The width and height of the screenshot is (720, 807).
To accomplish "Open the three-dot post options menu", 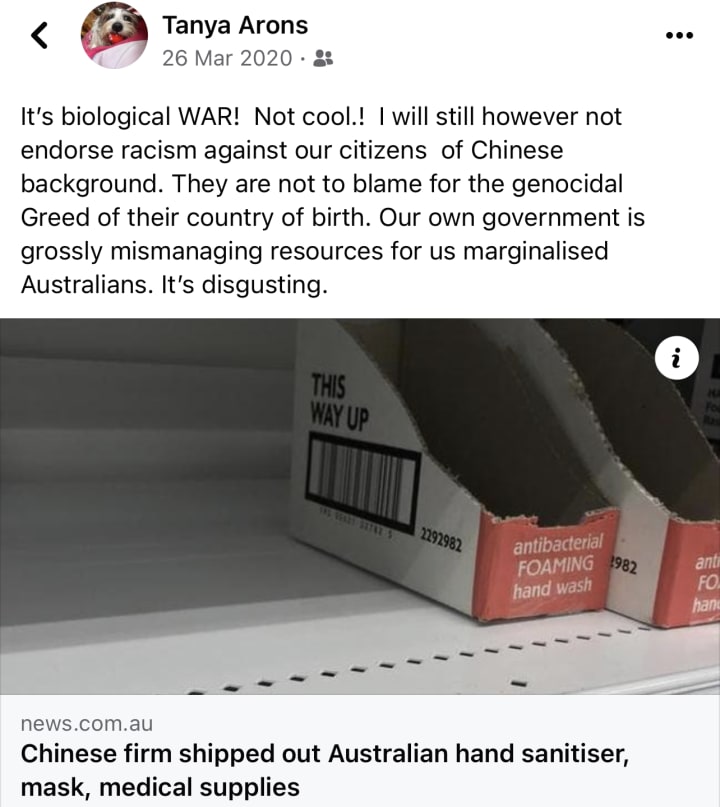I will [x=679, y=36].
